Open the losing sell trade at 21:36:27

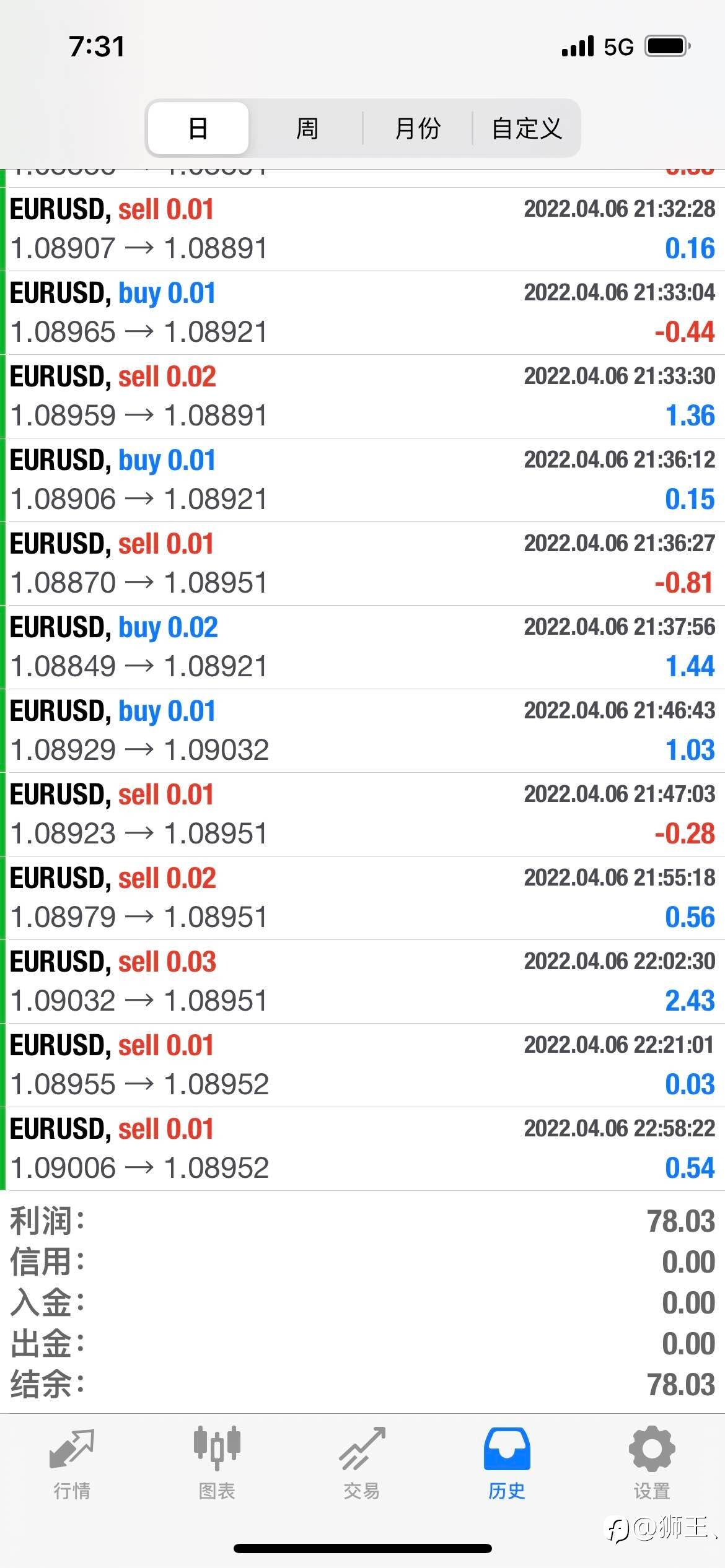coord(362,564)
